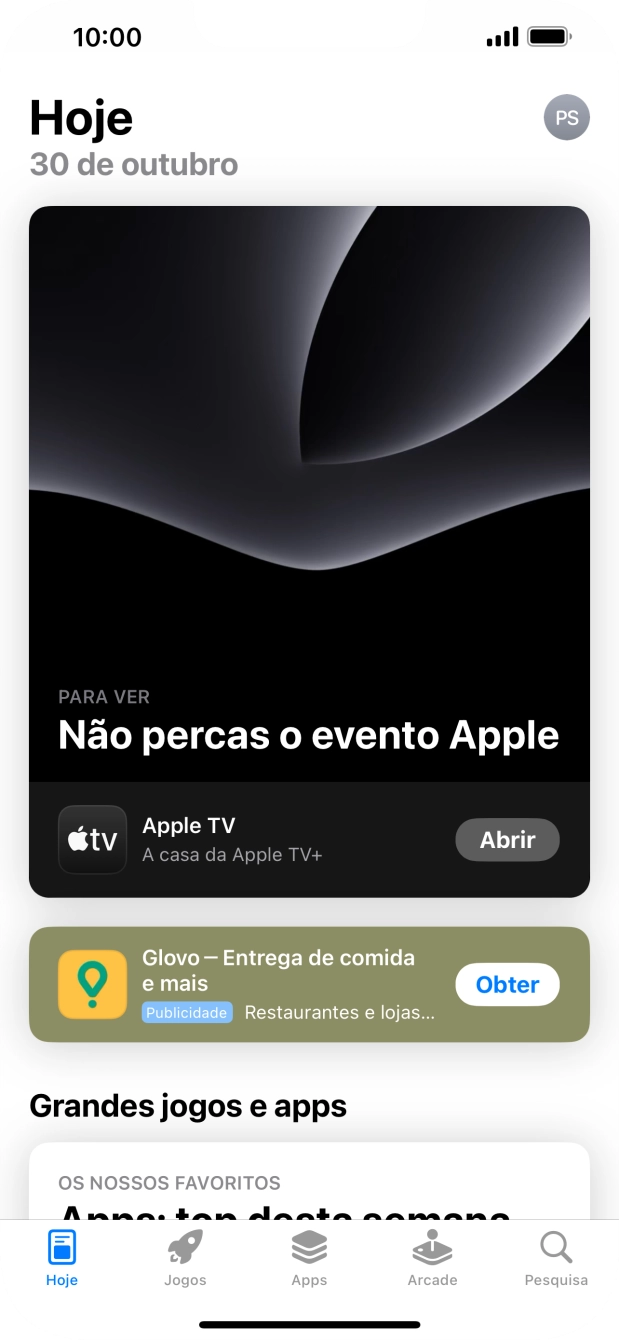Screen dimensions: 619x1340
Task: Get the Glovo app with Obter
Action: point(507,985)
